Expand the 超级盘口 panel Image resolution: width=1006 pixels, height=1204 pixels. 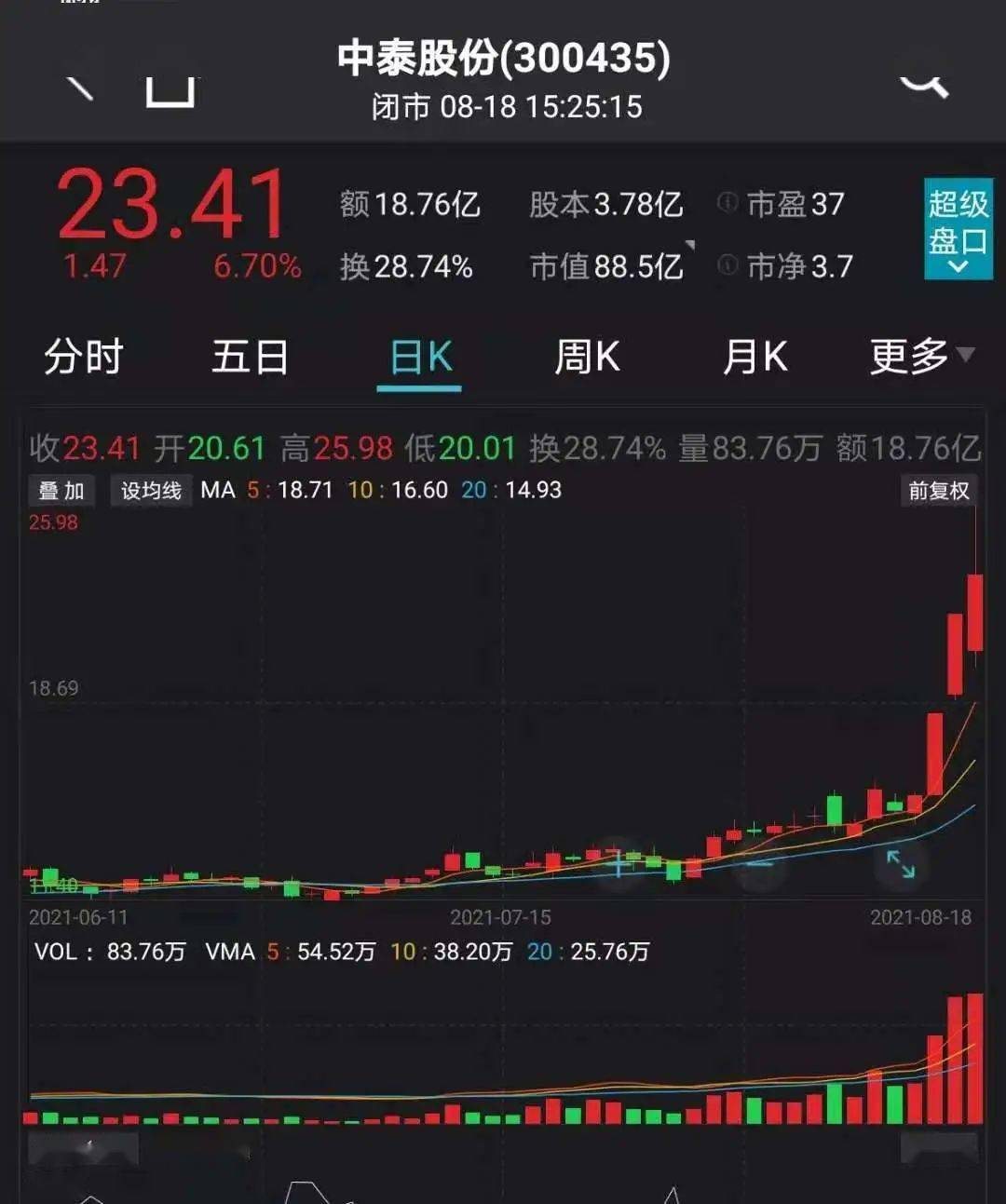958,229
